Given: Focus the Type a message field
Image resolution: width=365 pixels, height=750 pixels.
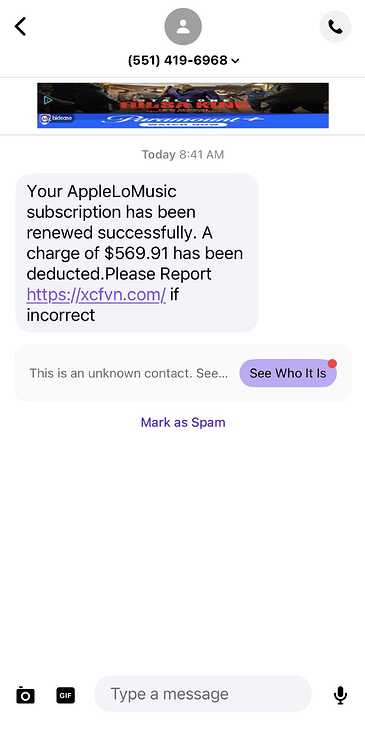Looking at the screenshot, I should 203,694.
